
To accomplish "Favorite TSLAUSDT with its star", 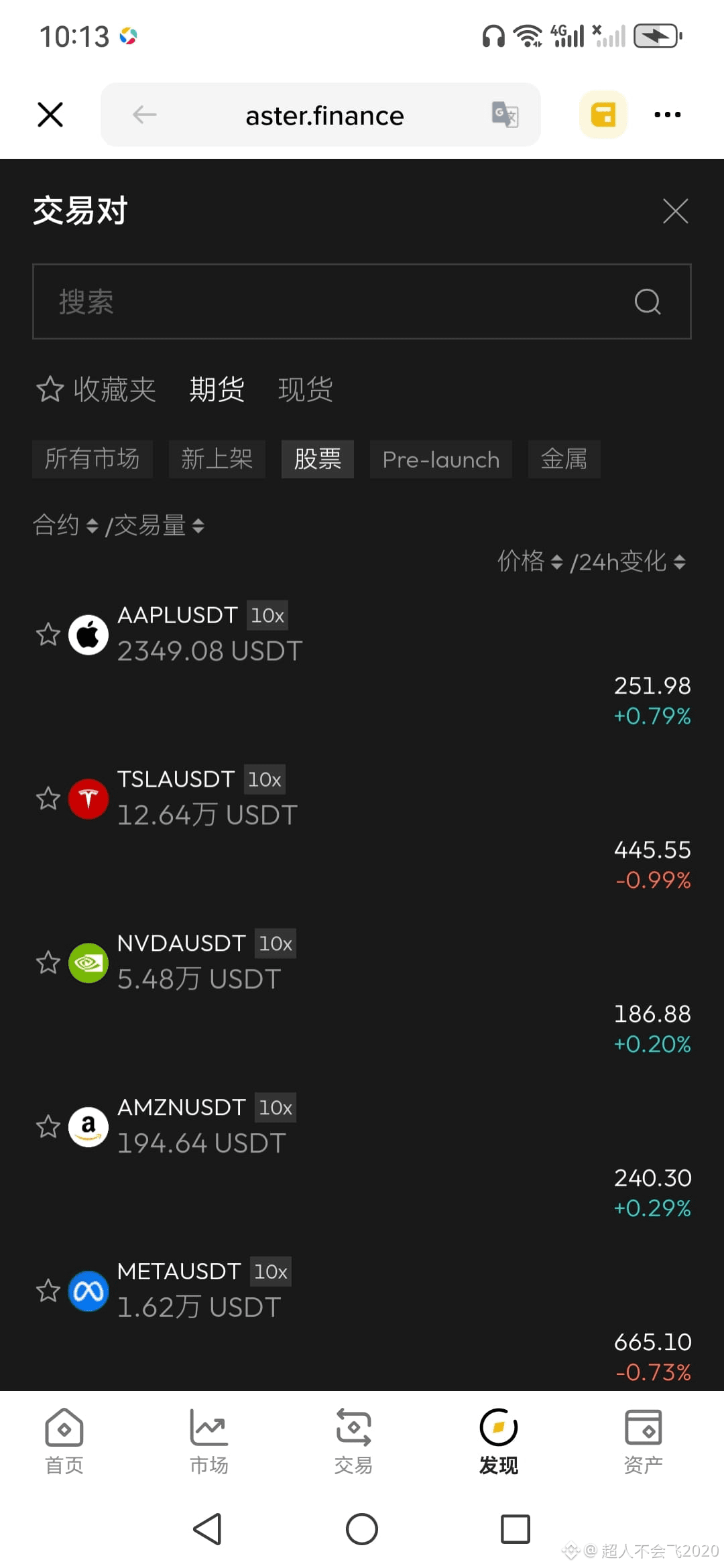I will point(48,798).
